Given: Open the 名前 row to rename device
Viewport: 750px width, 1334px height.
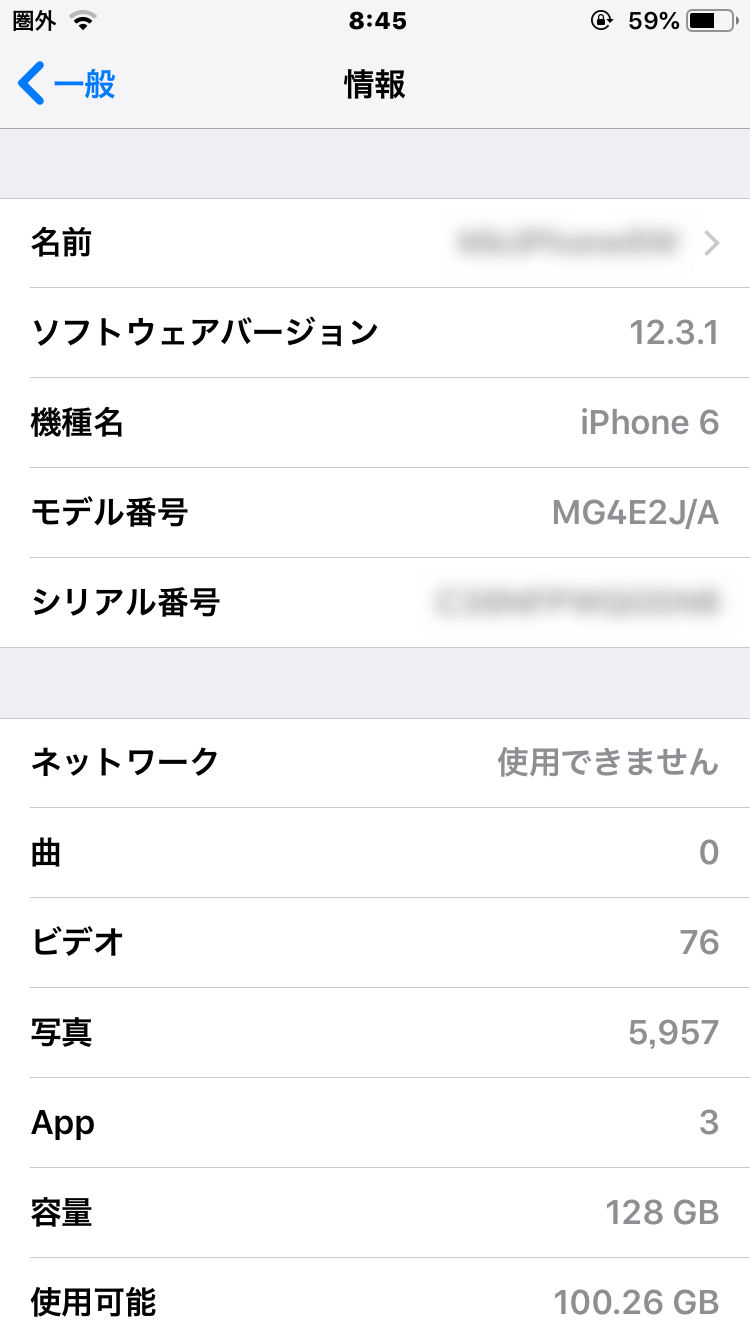Looking at the screenshot, I should point(375,243).
